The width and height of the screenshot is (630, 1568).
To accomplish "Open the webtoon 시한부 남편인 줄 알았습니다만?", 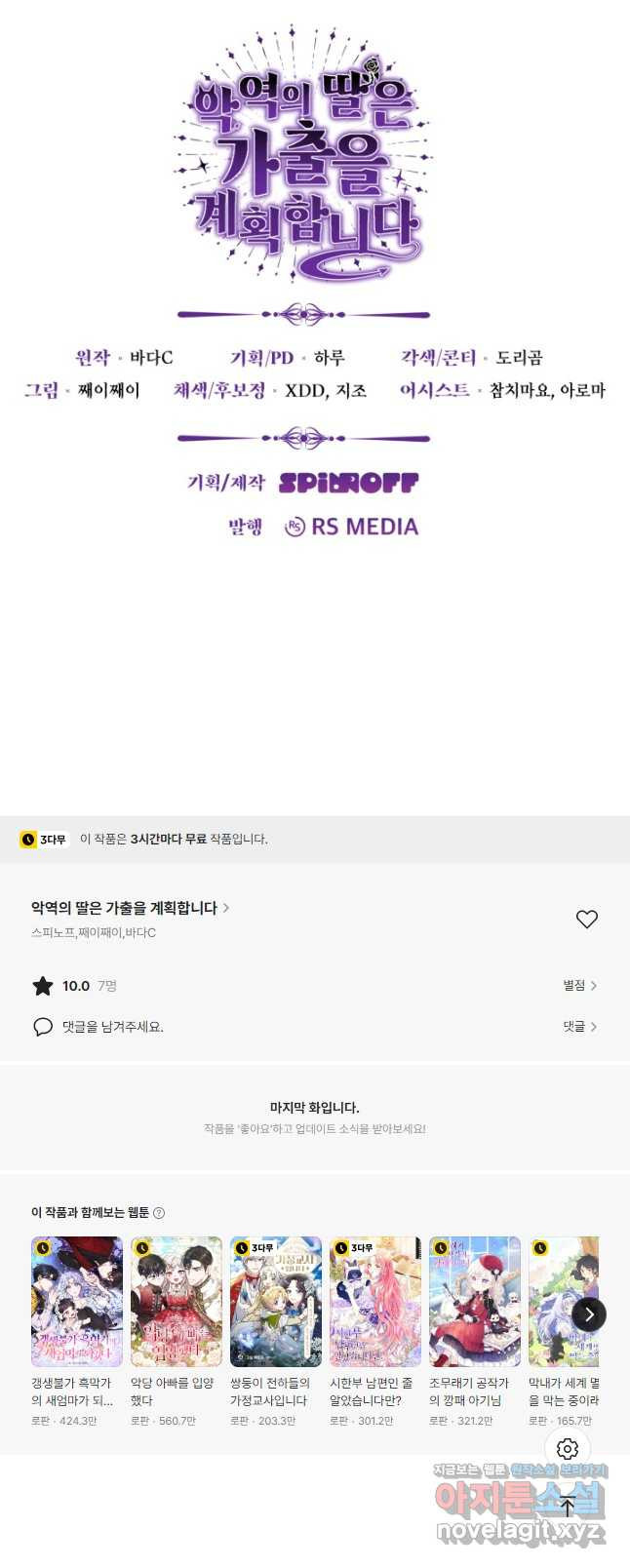I will [375, 1302].
